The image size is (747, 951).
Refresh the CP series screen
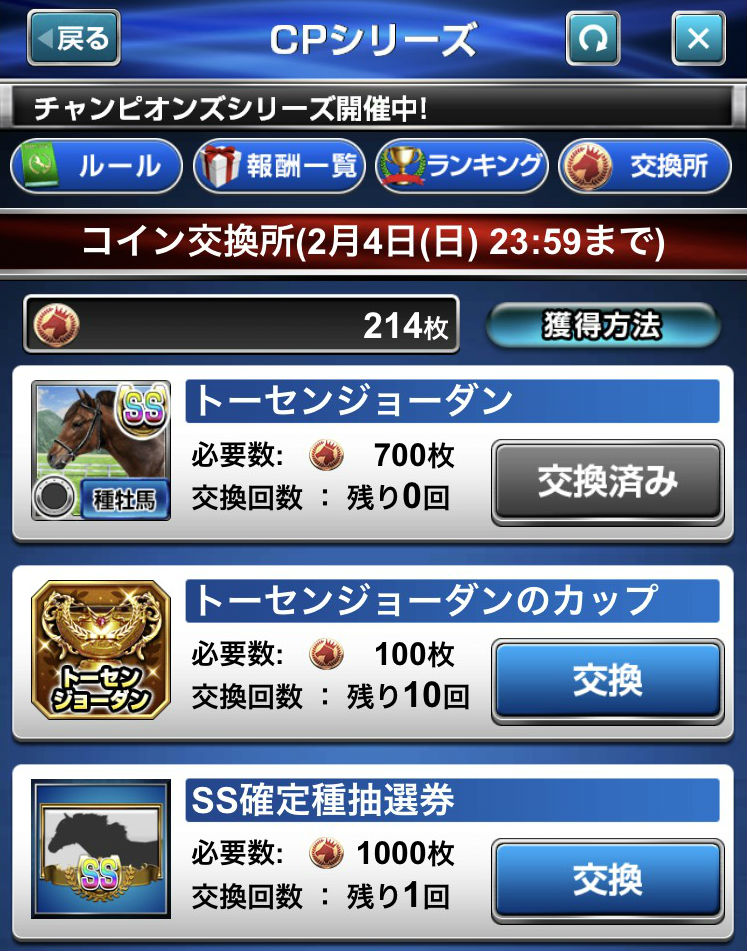(593, 40)
